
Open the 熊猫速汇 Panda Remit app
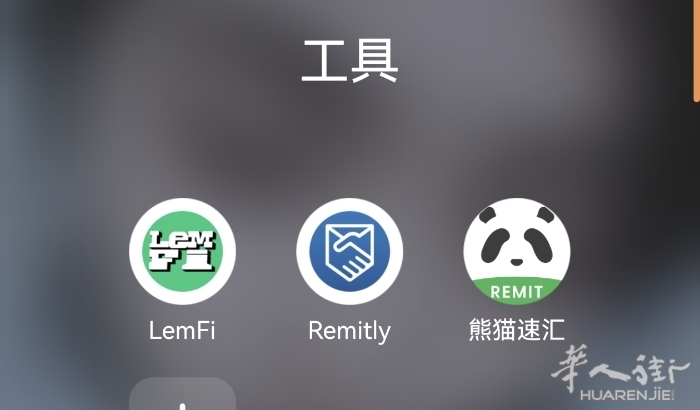click(516, 252)
